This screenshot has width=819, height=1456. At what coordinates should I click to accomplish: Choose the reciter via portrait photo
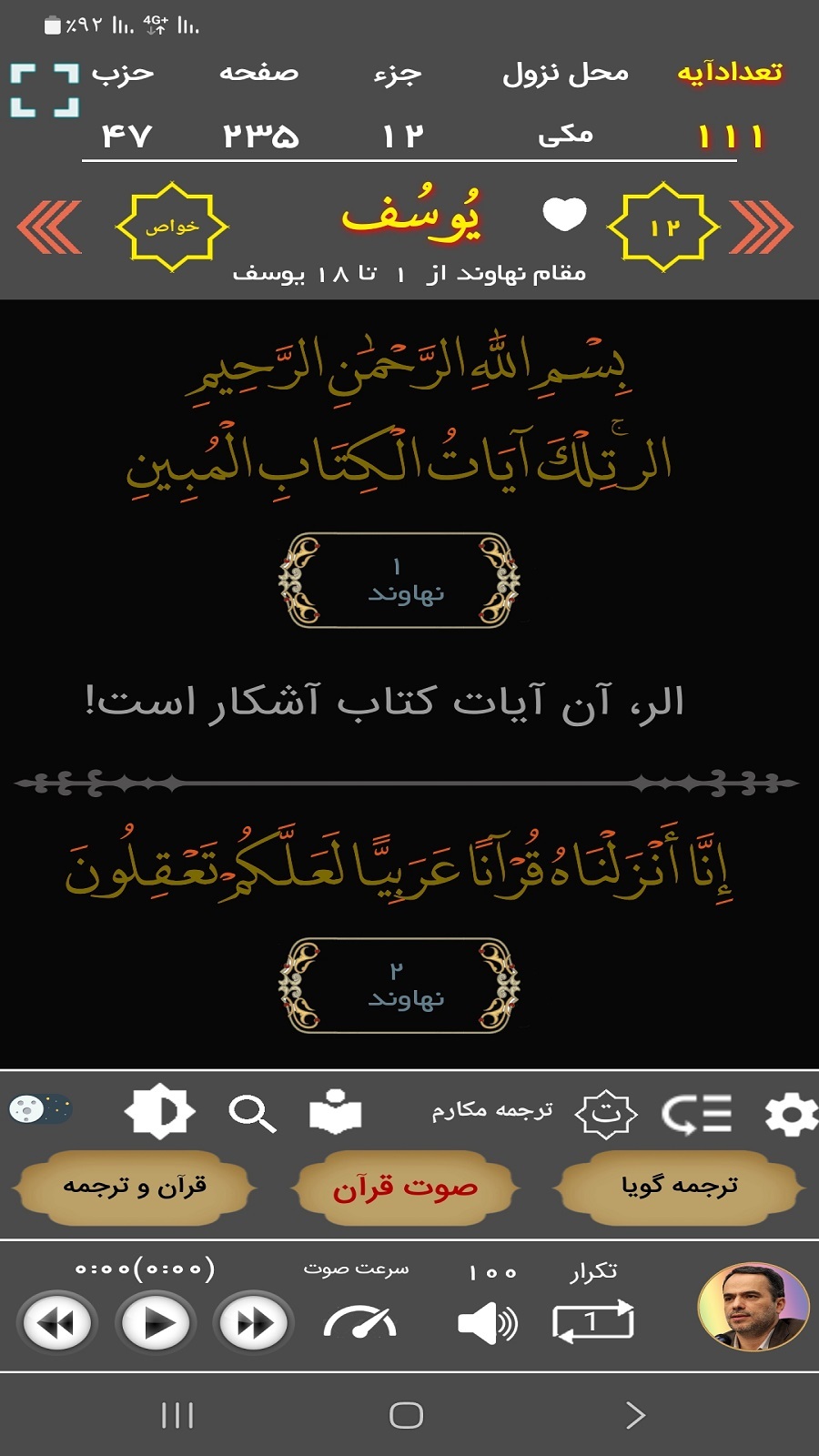tap(753, 1307)
